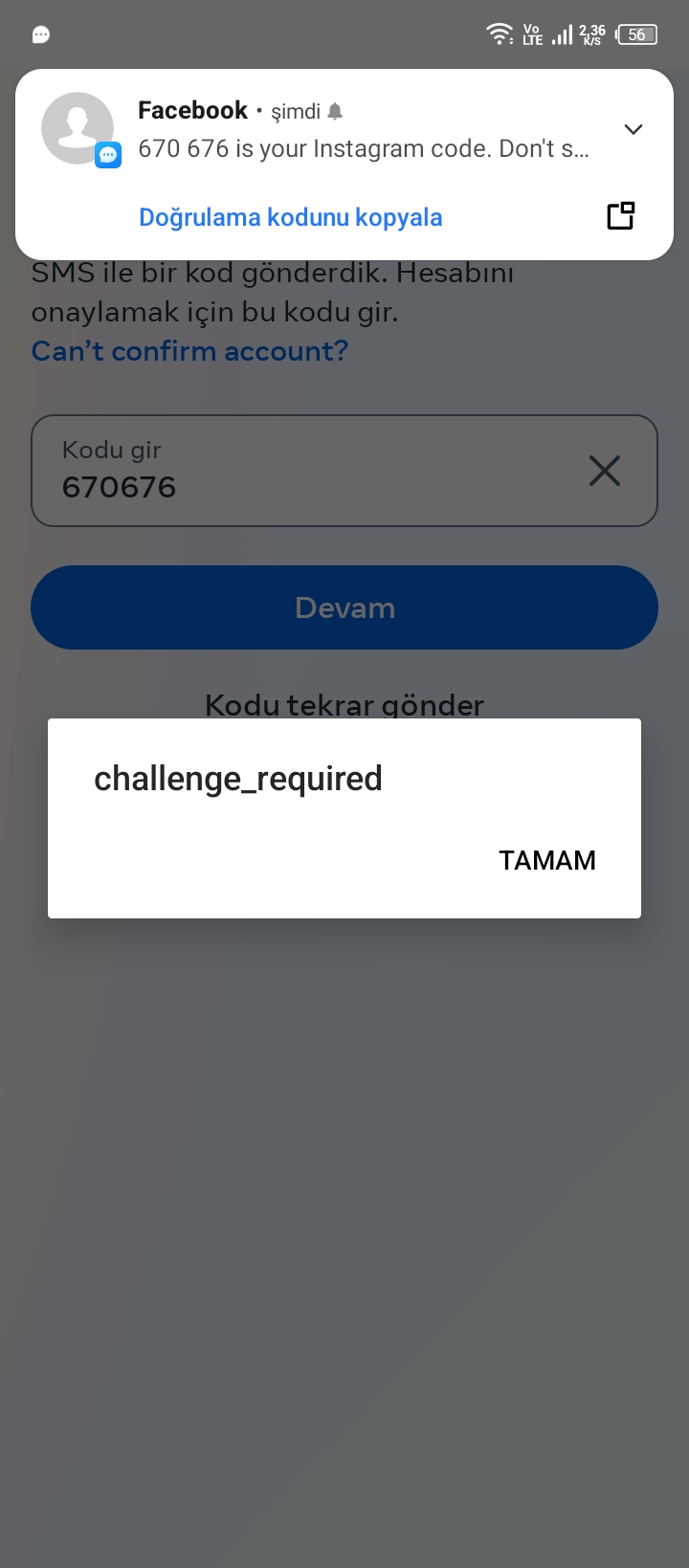Open the "Can't confirm account?" link
The image size is (689, 1568).
pos(189,351)
